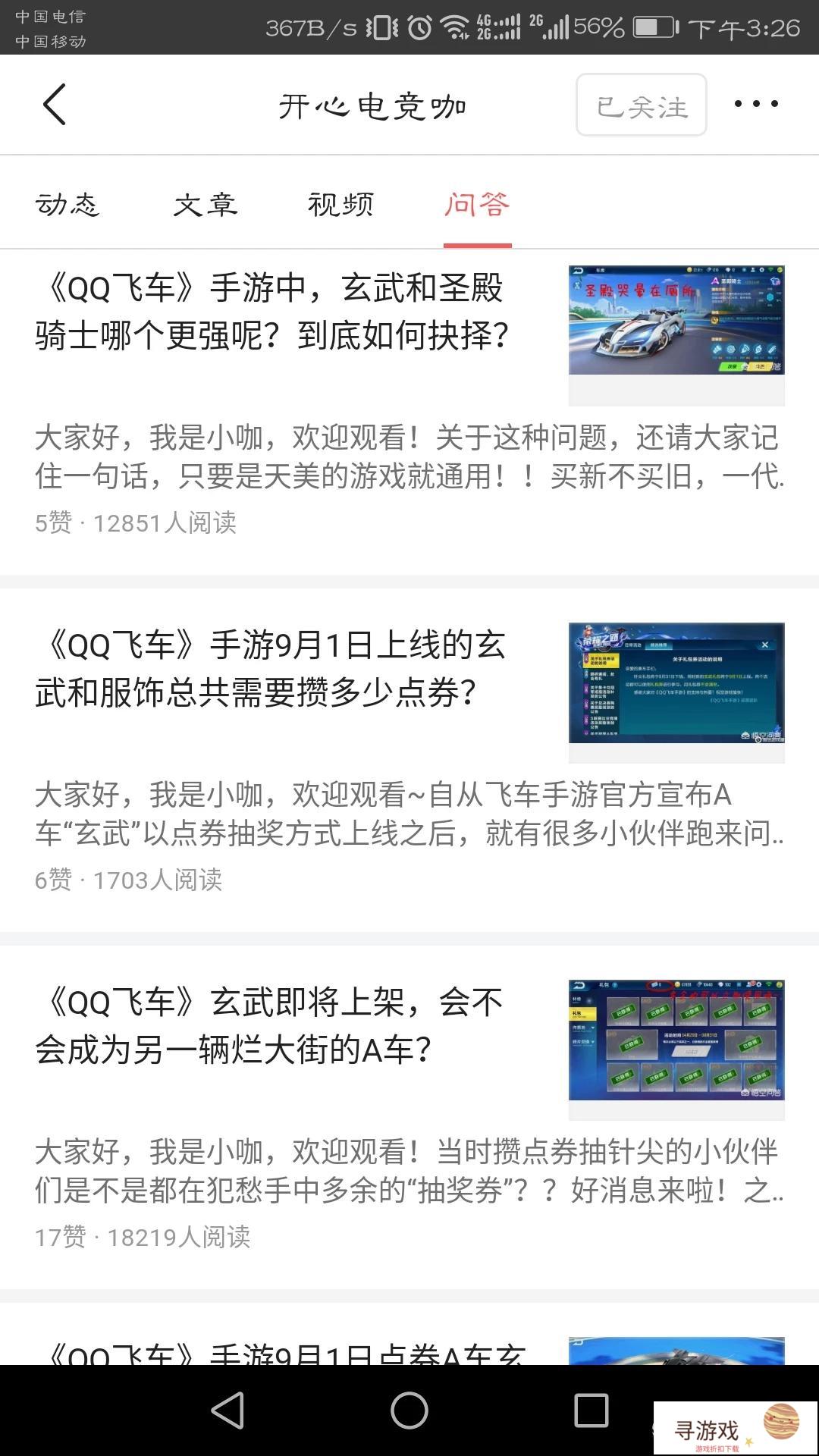Open the question about 9月1日上线的玄武和服饰
Viewport: 819px width, 1456px height.
coord(271,669)
